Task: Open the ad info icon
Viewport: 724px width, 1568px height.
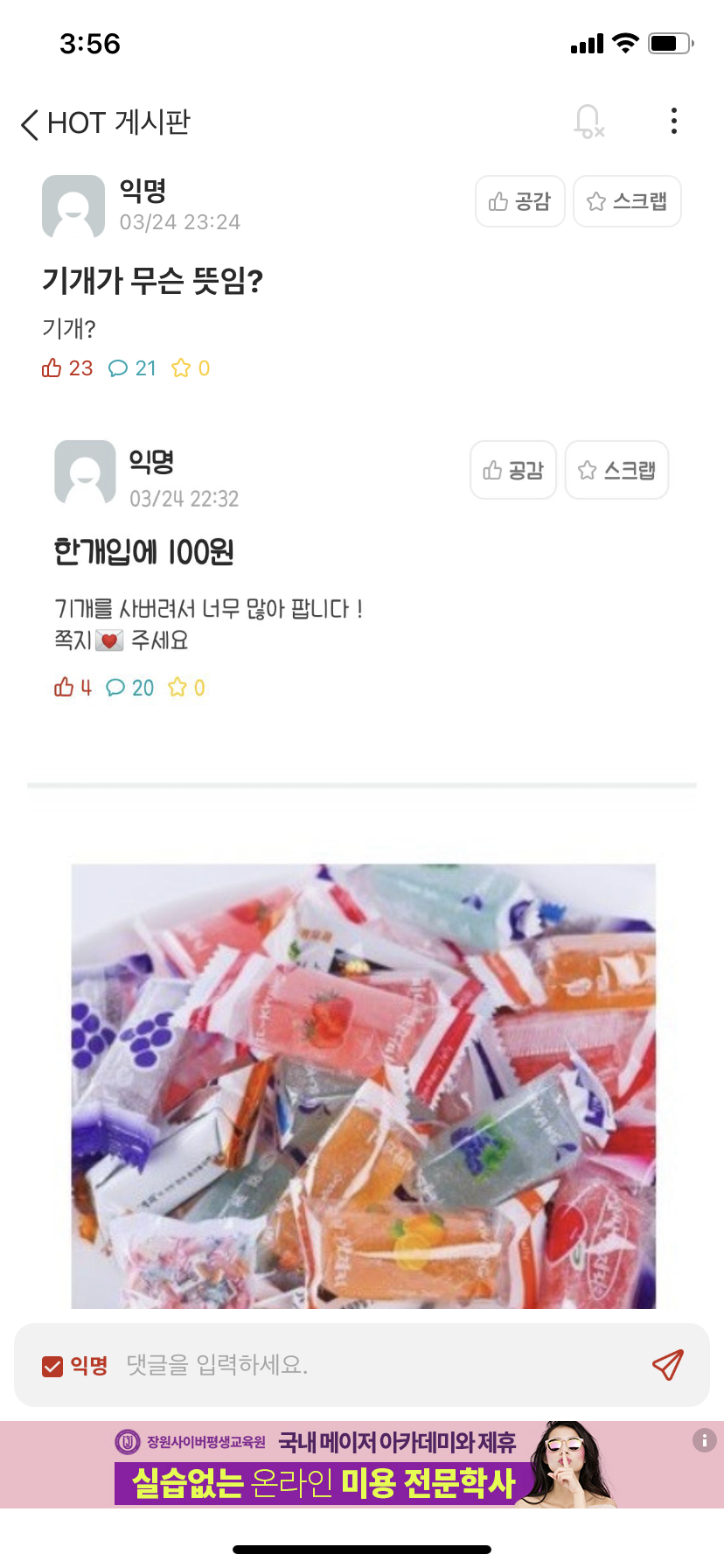Action: coord(704,1440)
